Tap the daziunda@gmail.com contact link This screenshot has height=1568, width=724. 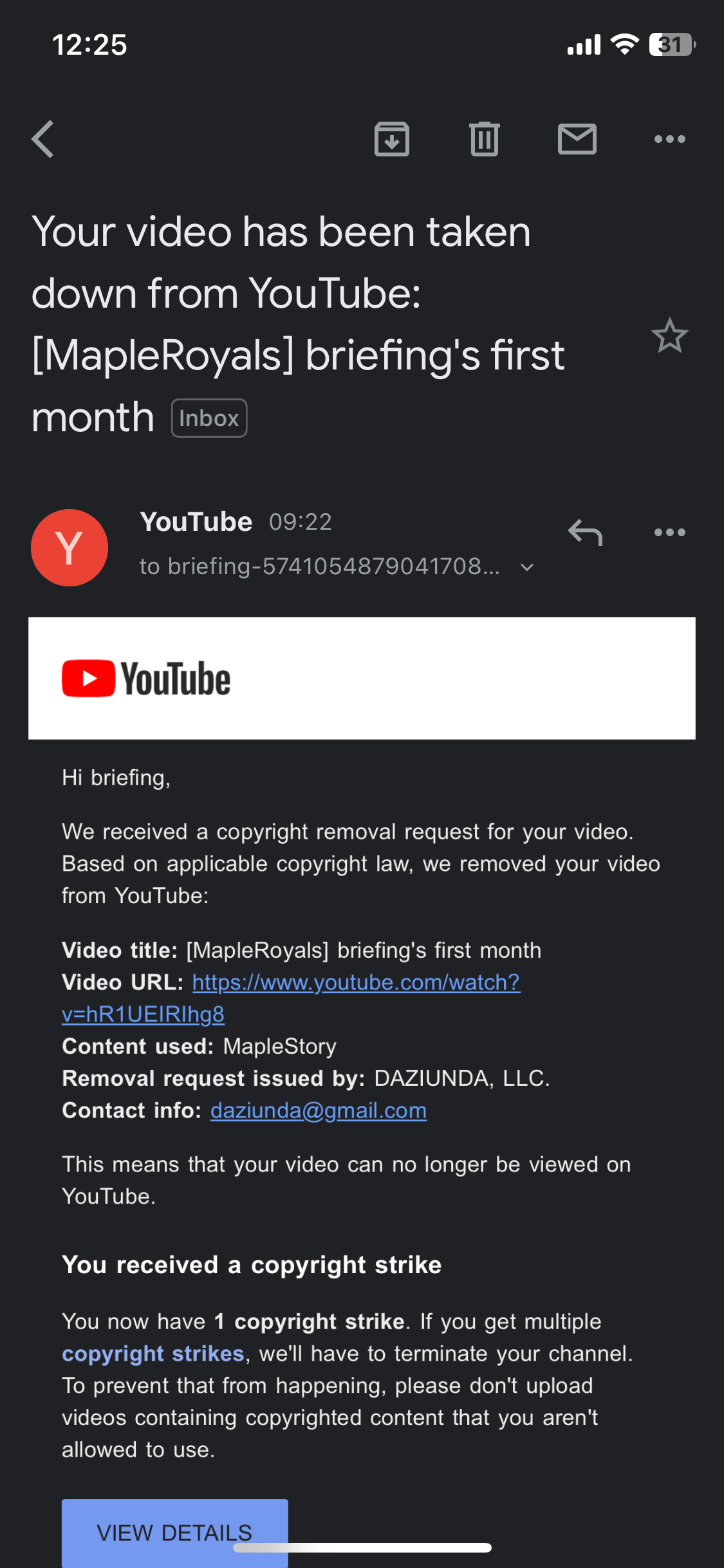(x=319, y=1111)
